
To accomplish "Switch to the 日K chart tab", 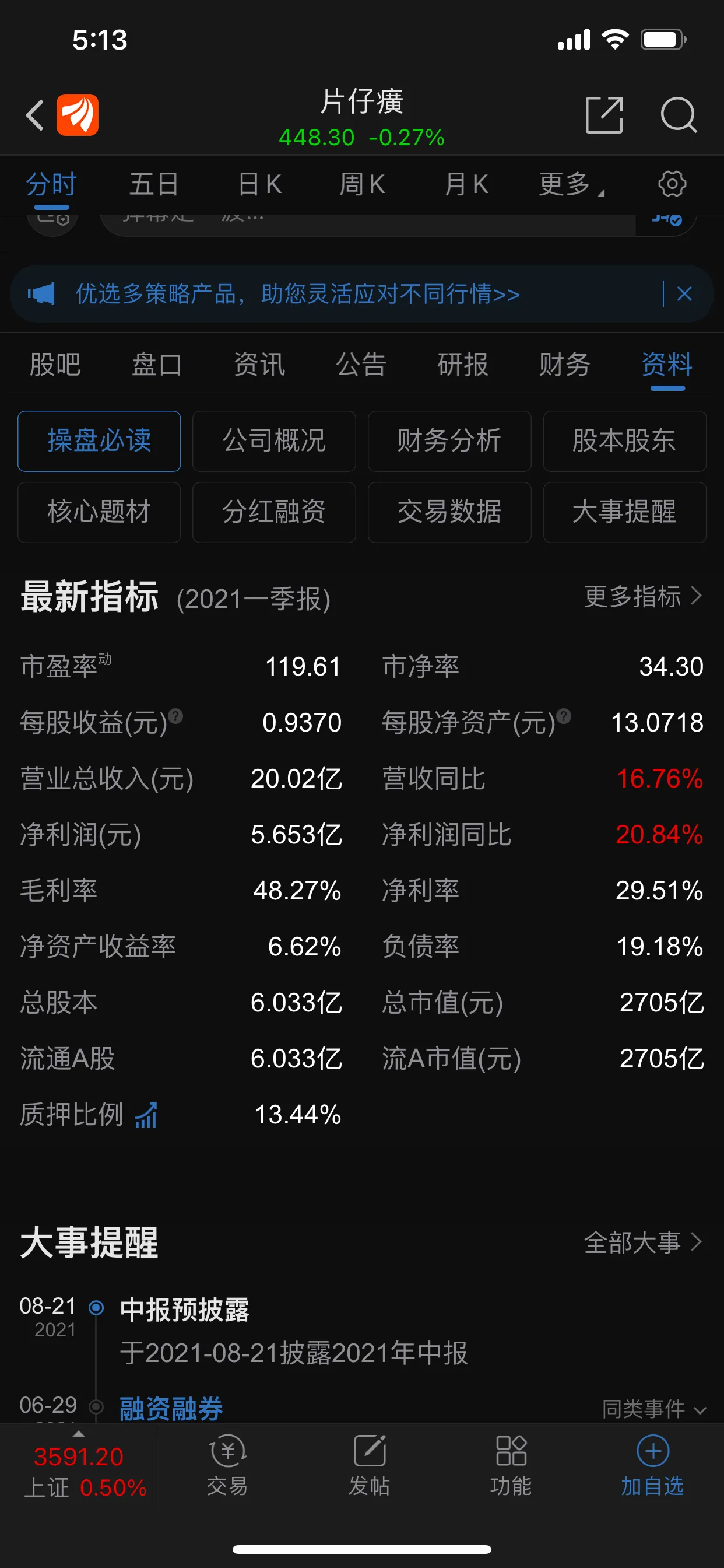I will point(260,184).
